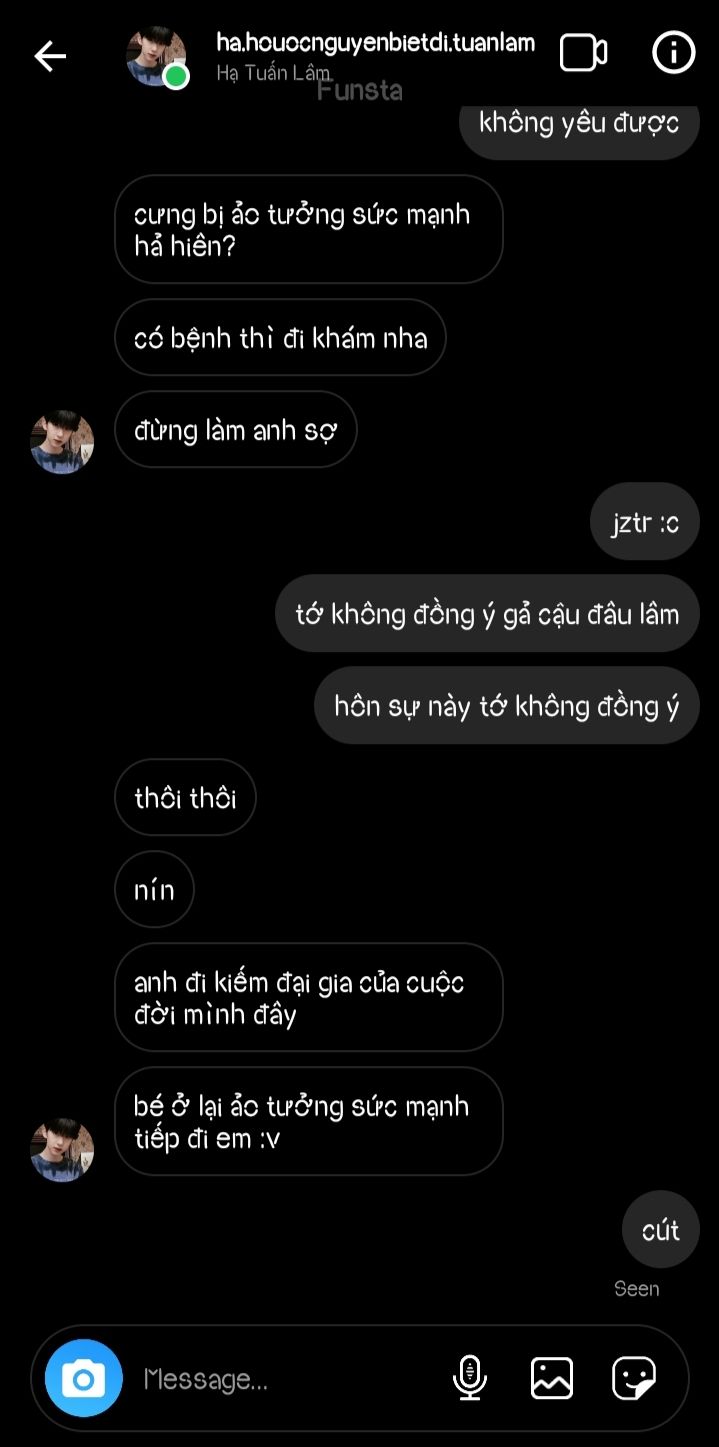Viewport: 719px width, 1447px height.
Task: Open the camera button in message bar
Action: (x=84, y=1379)
